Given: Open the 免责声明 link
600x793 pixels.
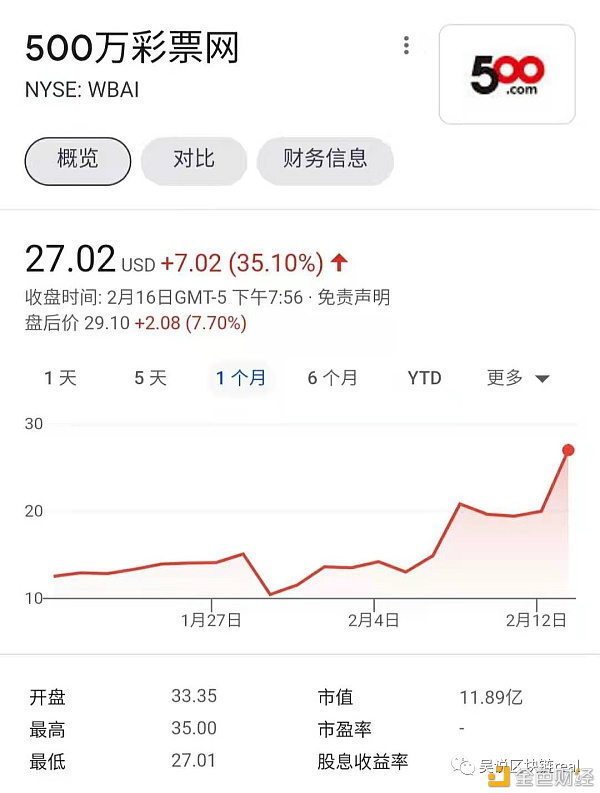Looking at the screenshot, I should [x=355, y=297].
